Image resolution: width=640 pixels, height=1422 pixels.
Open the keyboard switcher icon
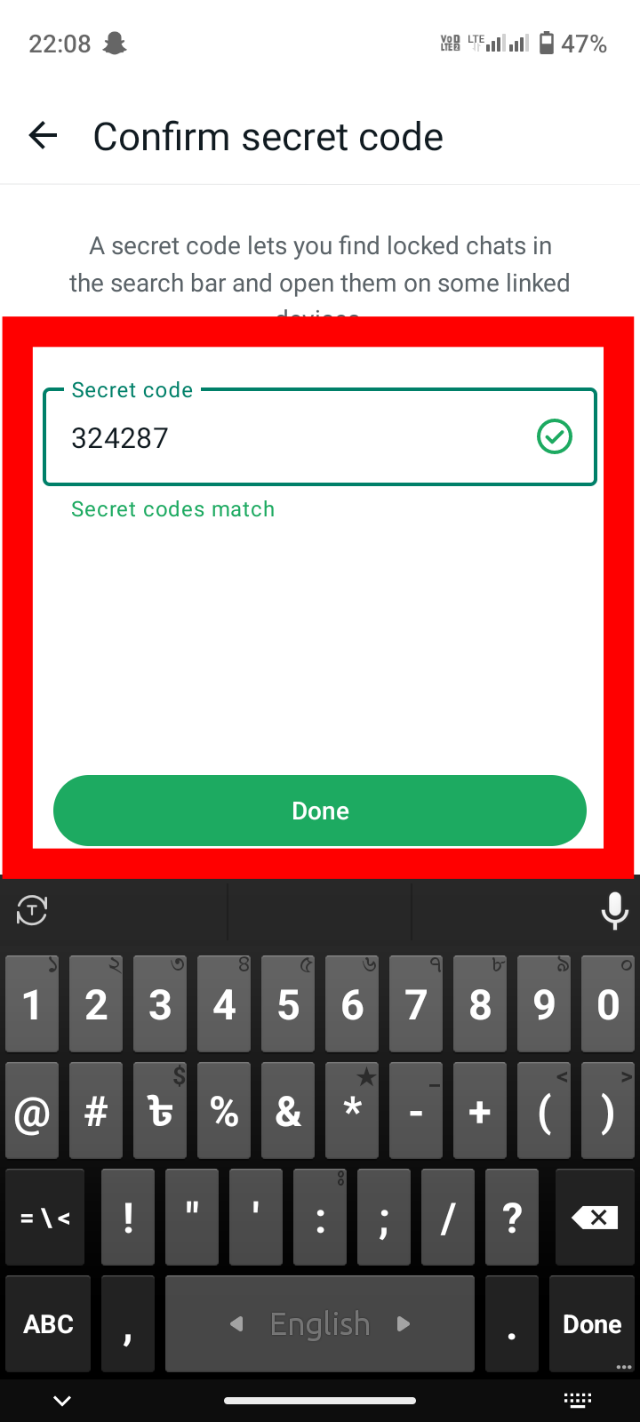[577, 1400]
